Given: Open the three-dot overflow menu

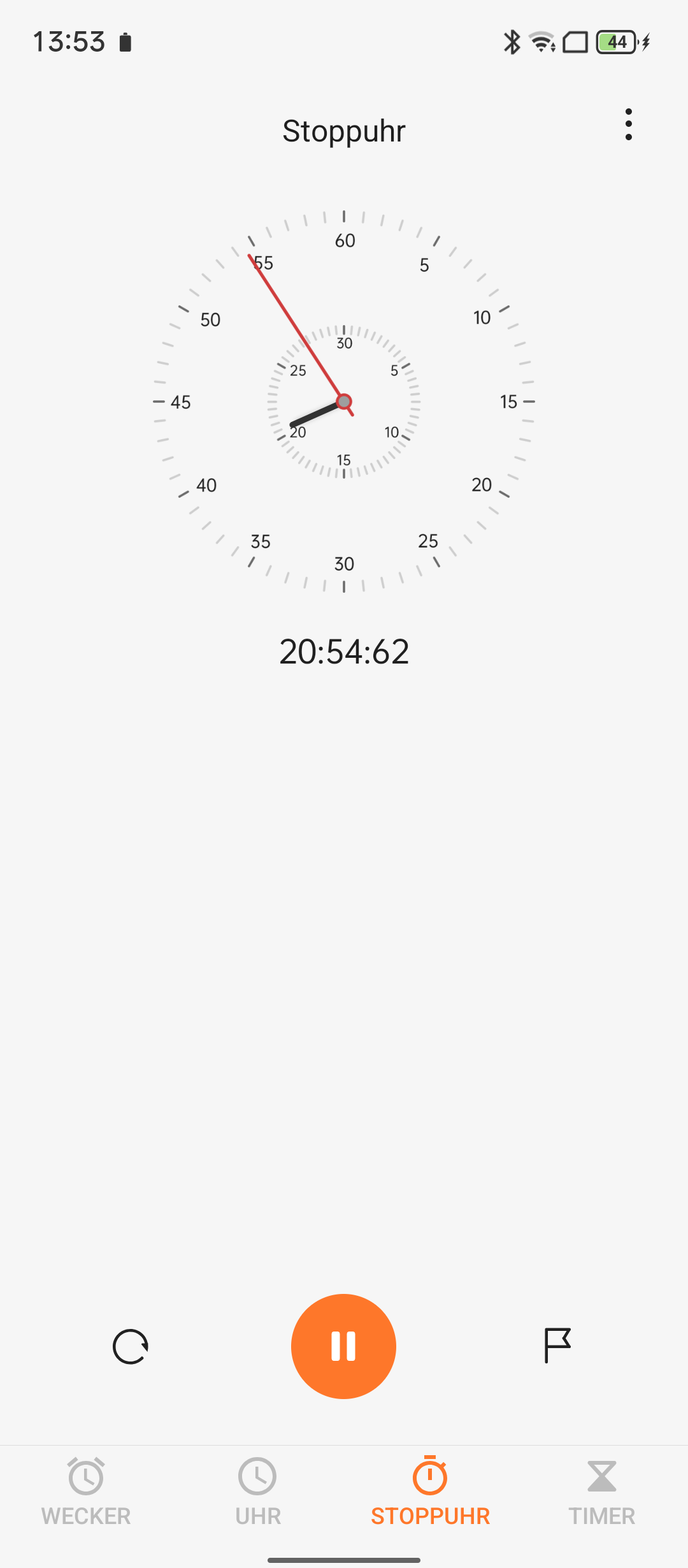Looking at the screenshot, I should pyautogui.click(x=628, y=125).
